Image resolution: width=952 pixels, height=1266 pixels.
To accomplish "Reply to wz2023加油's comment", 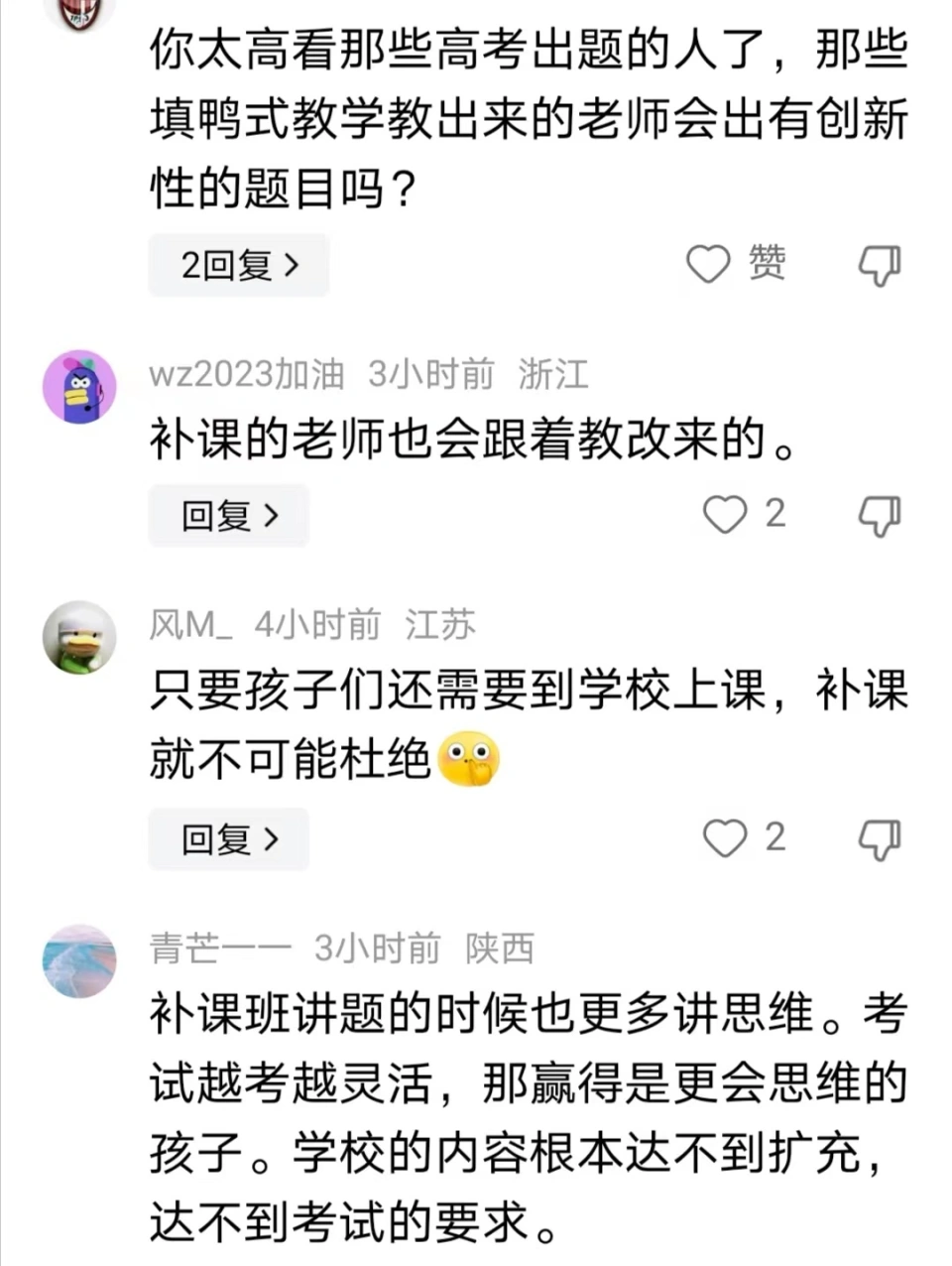I will [x=229, y=515].
